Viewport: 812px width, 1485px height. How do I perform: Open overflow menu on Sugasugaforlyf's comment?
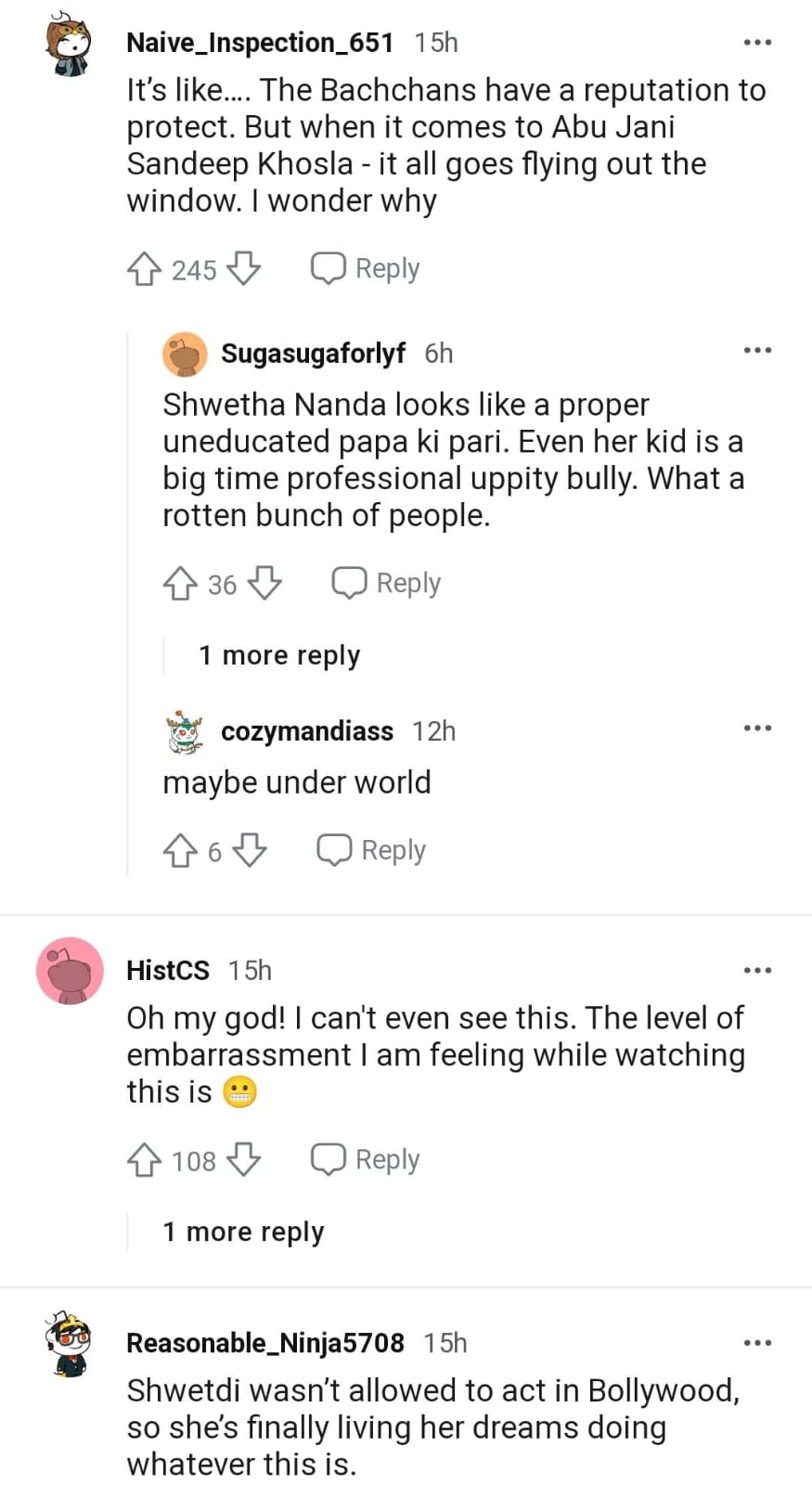(x=757, y=351)
